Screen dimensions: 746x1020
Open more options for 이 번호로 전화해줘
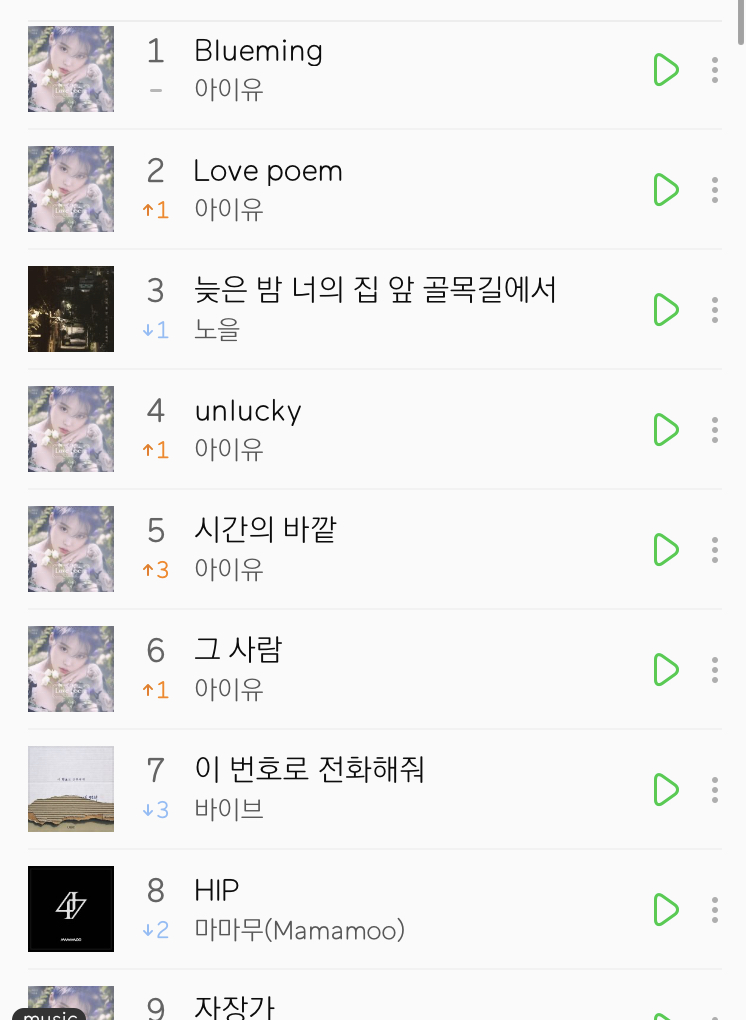click(x=715, y=790)
